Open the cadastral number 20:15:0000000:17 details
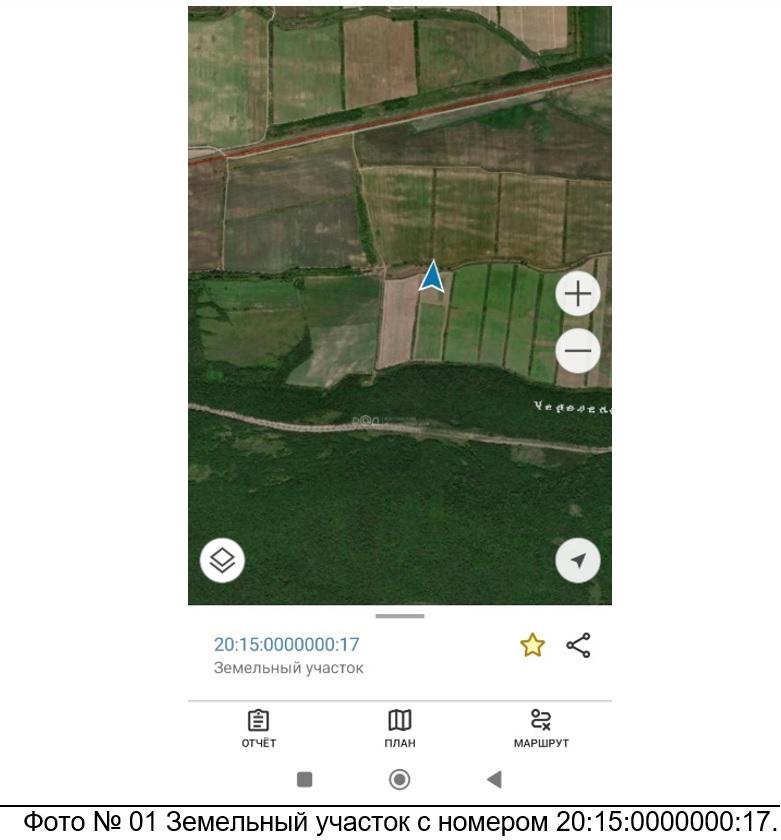 click(x=287, y=645)
